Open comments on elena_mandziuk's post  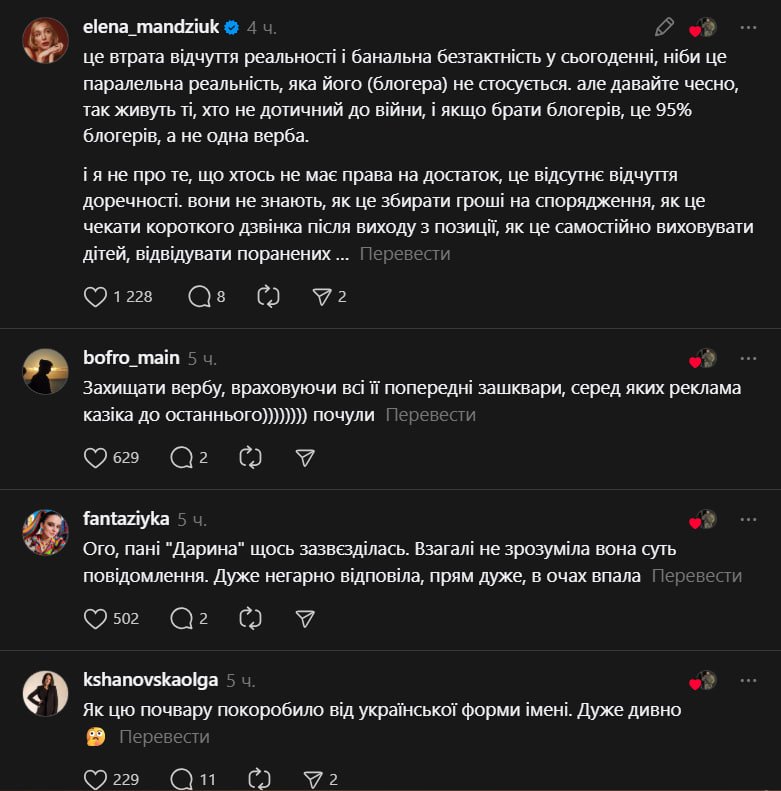click(199, 296)
